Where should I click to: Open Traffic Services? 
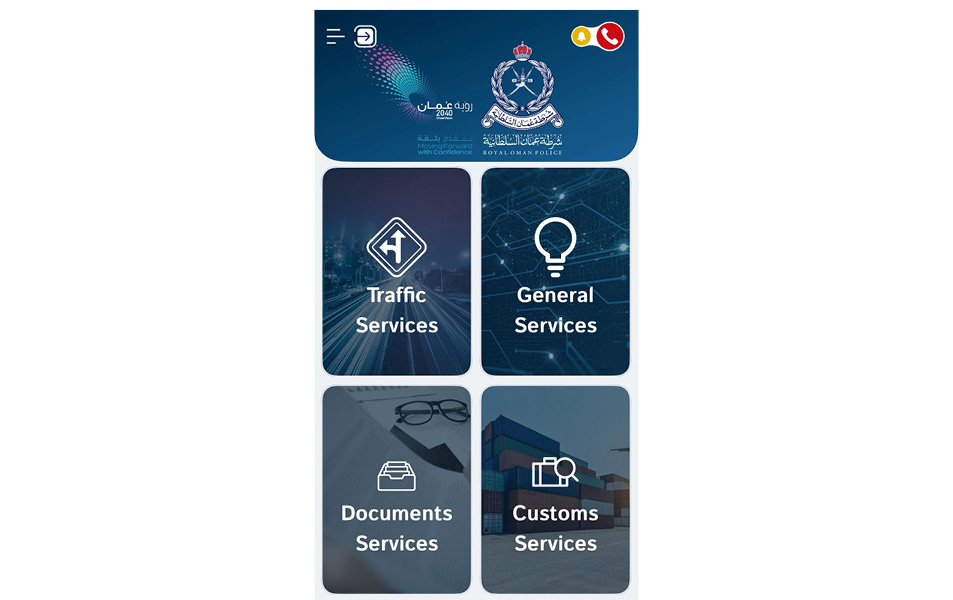(396, 272)
